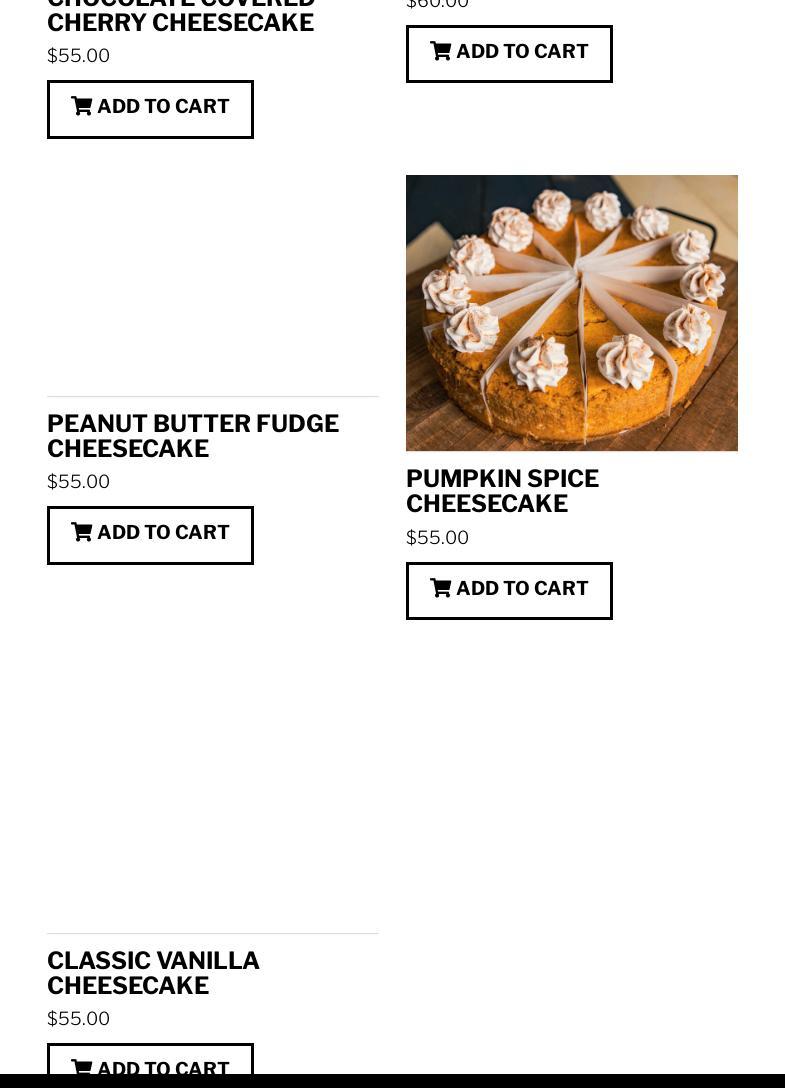The height and width of the screenshot is (1088, 785).
Task: Open Classic Vanilla Cheesecake product page
Action: pyautogui.click(x=152, y=973)
